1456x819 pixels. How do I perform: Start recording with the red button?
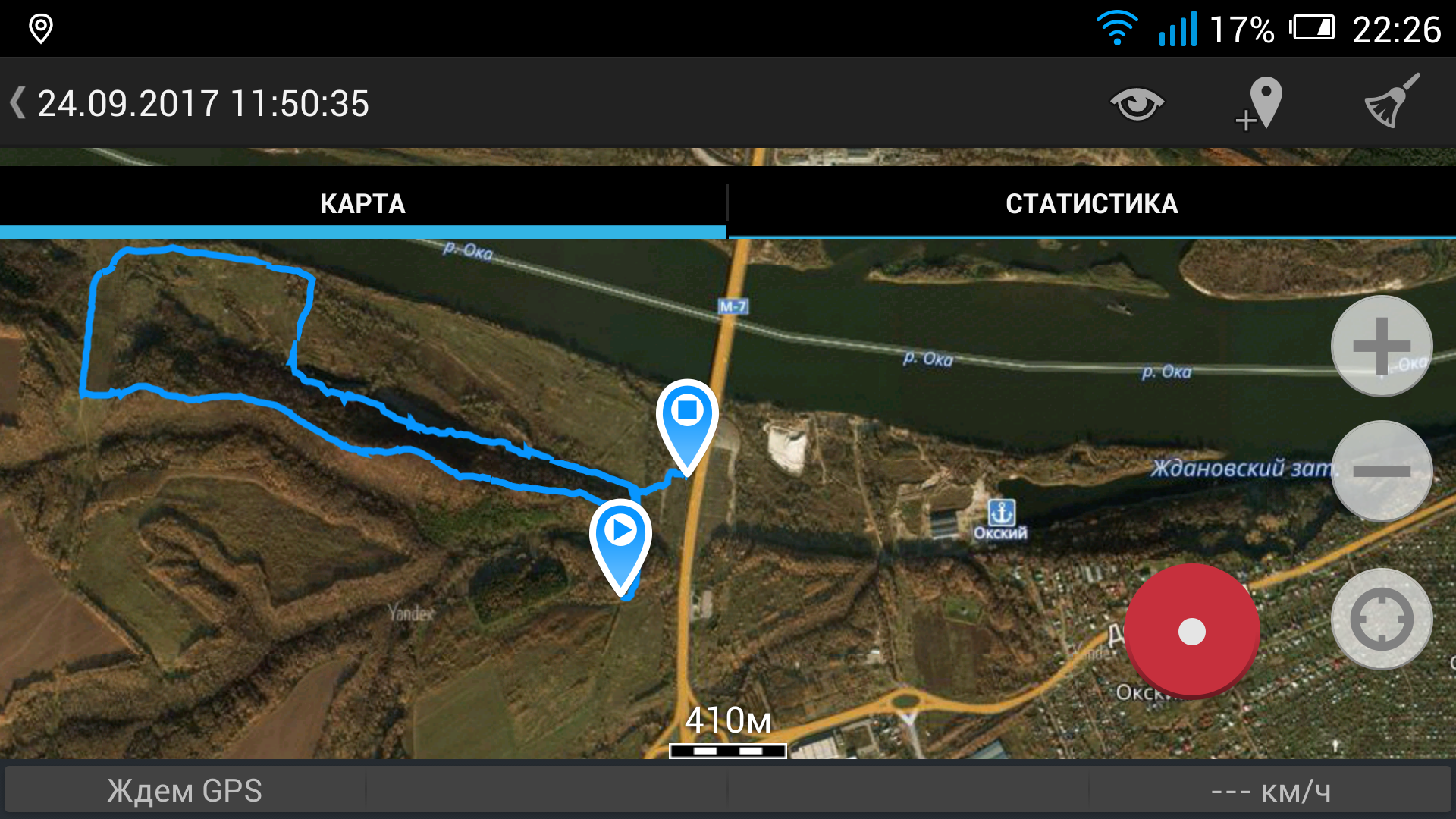tap(1191, 631)
